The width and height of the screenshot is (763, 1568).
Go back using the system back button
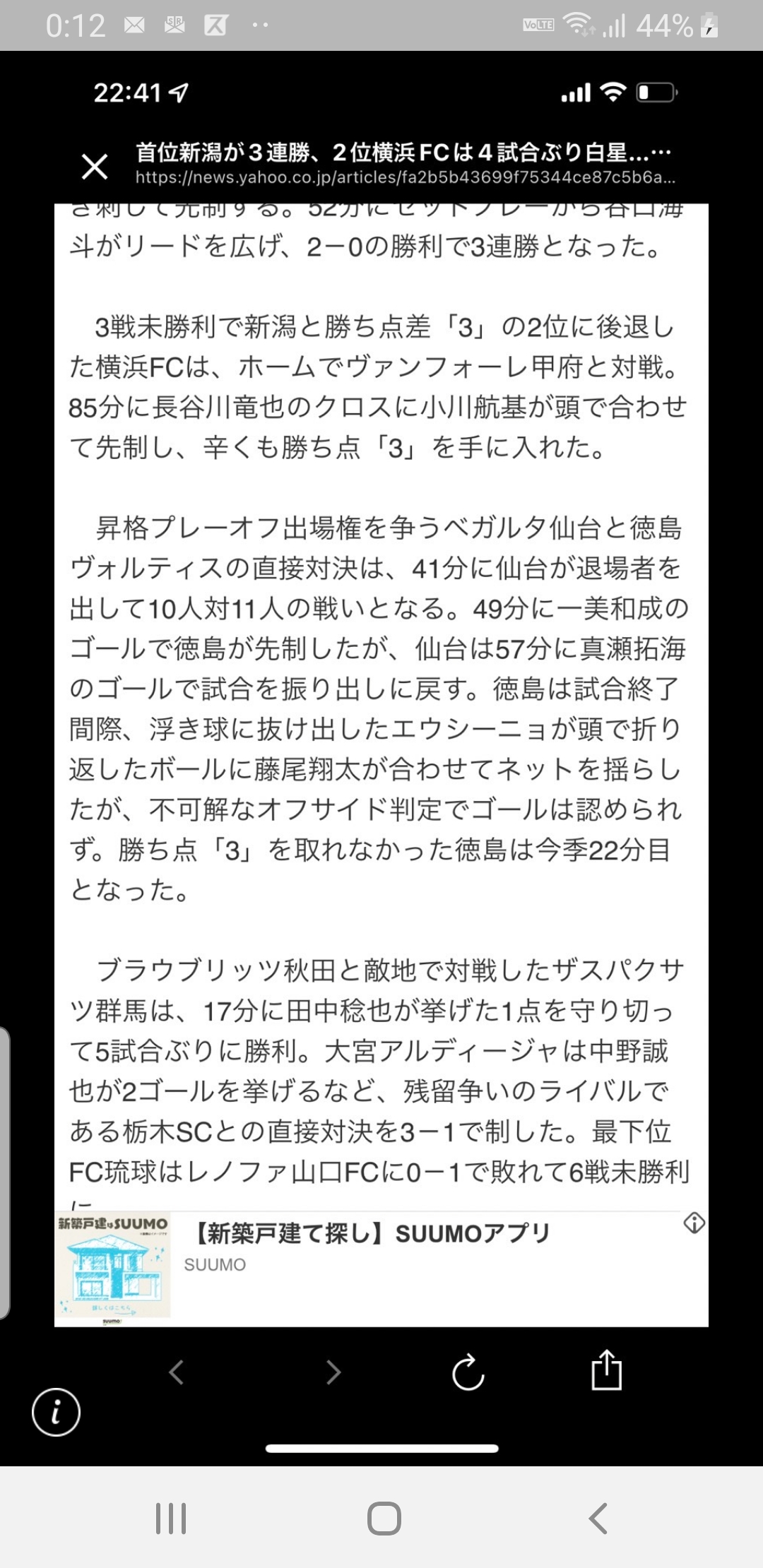tap(598, 1518)
